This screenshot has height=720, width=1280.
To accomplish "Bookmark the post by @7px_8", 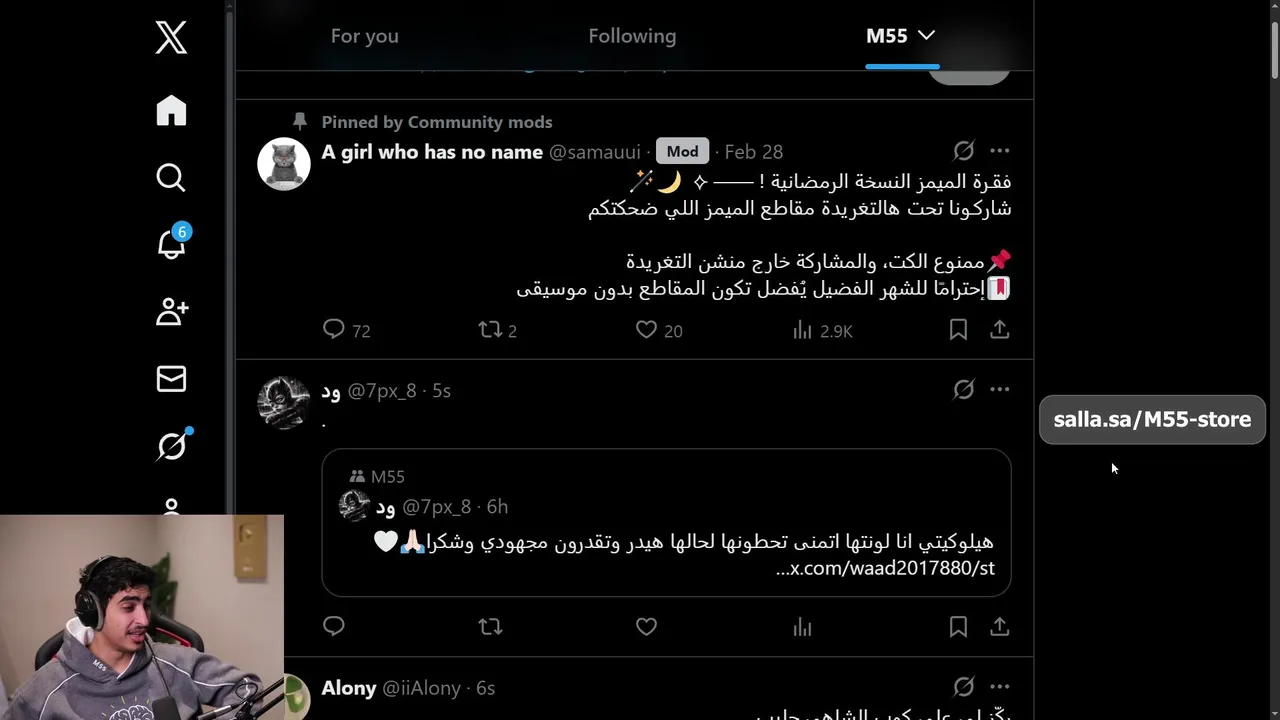I will 958,627.
